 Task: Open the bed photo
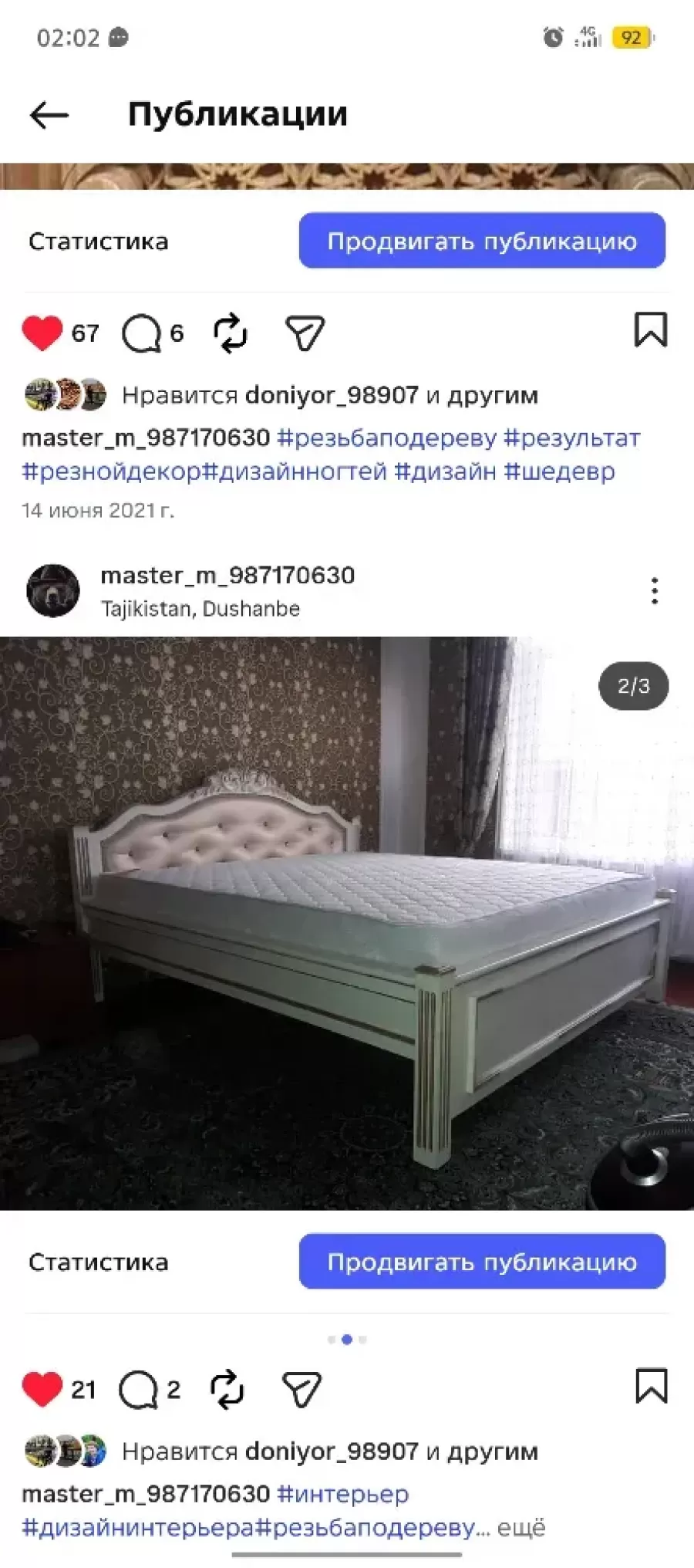click(x=347, y=922)
